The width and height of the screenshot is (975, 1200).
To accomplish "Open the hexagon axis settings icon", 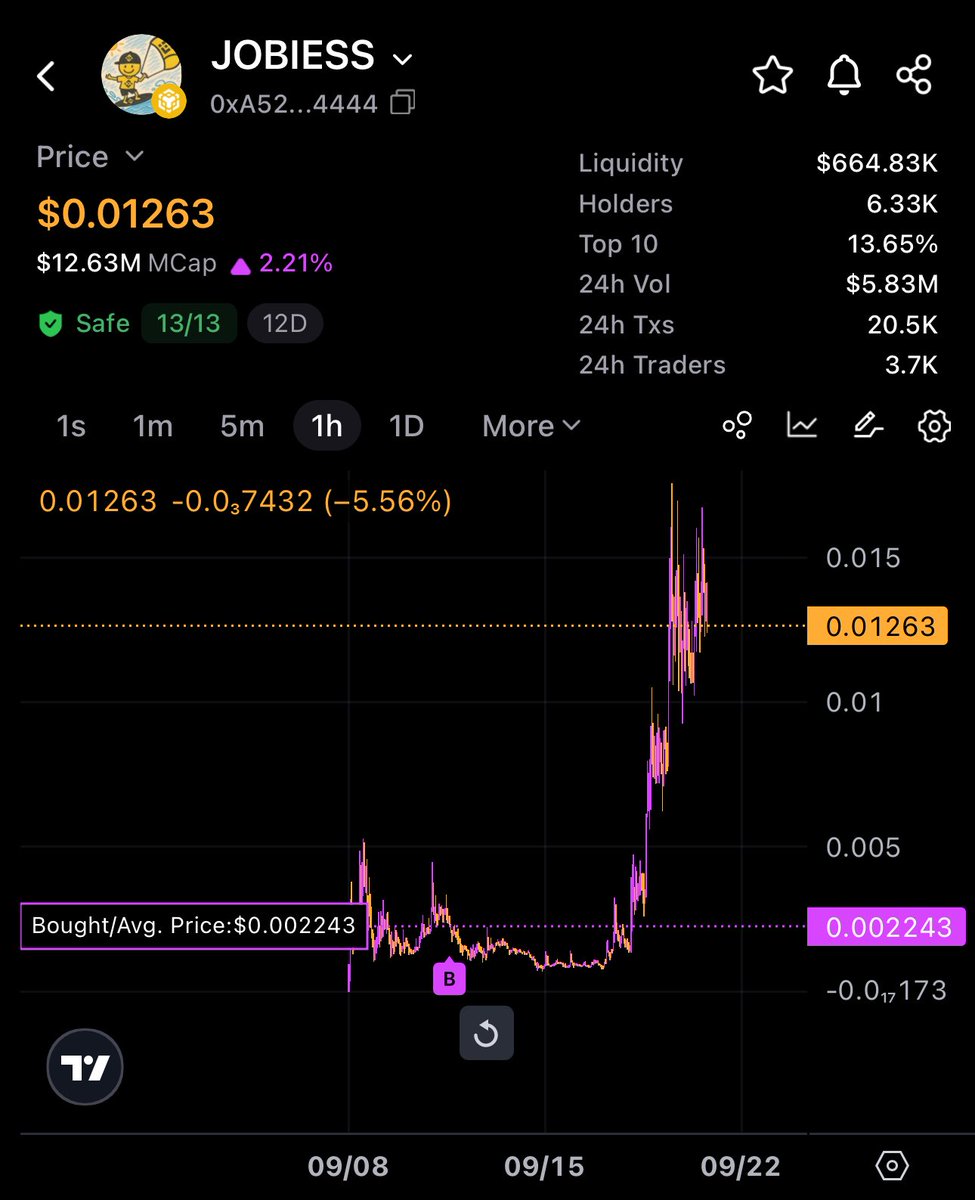I will 890,1166.
